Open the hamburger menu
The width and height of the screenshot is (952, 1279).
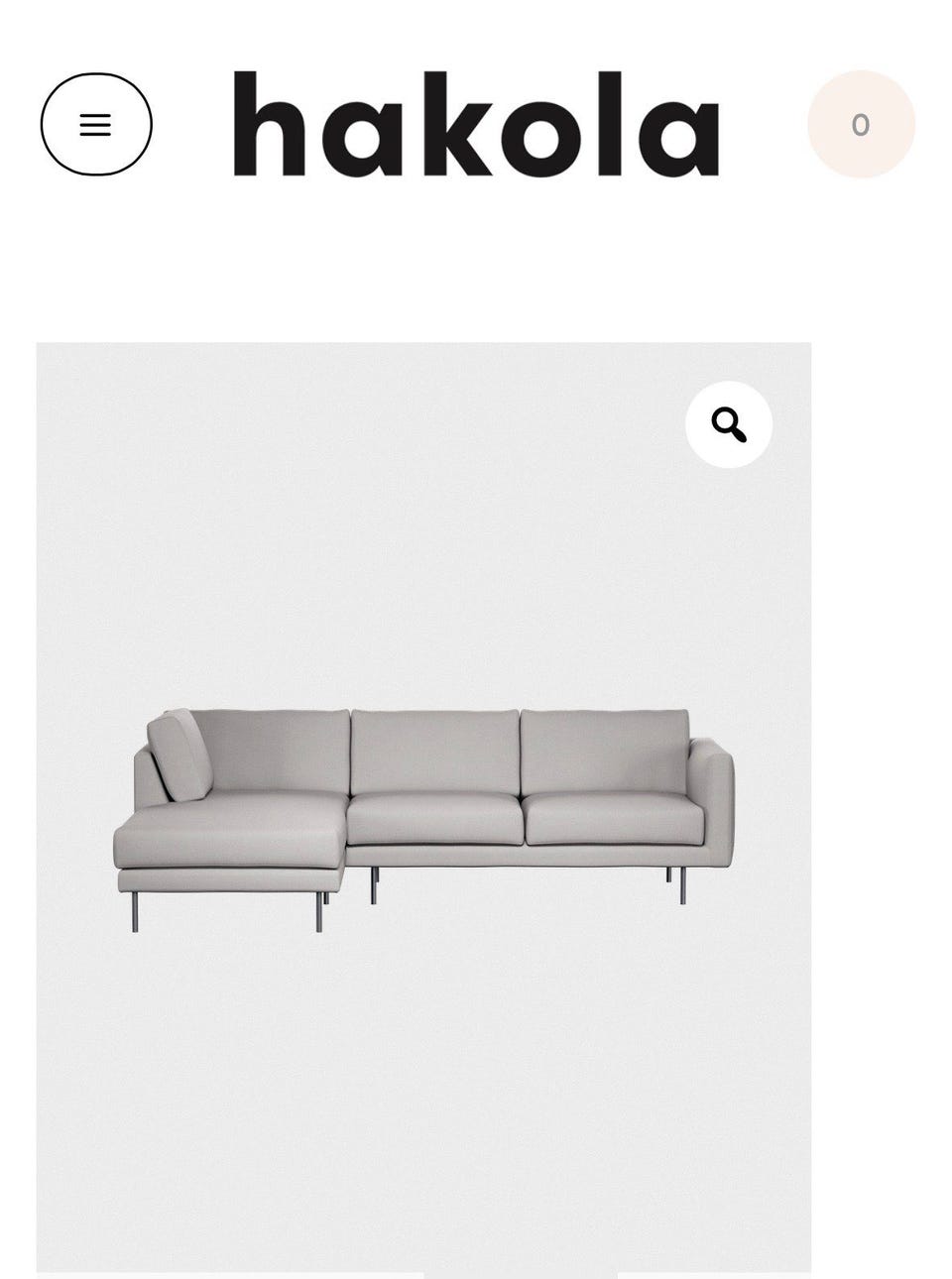pyautogui.click(x=96, y=125)
